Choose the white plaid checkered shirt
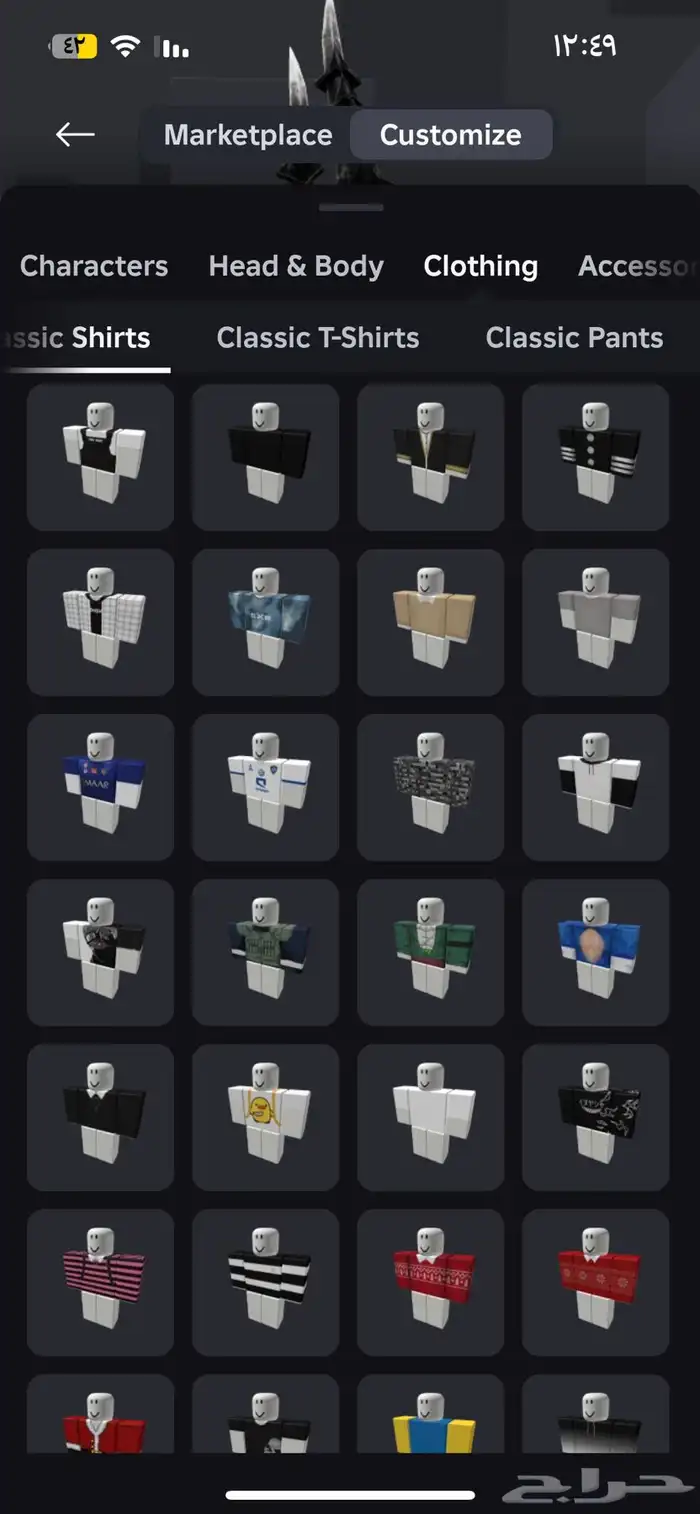 [x=100, y=622]
